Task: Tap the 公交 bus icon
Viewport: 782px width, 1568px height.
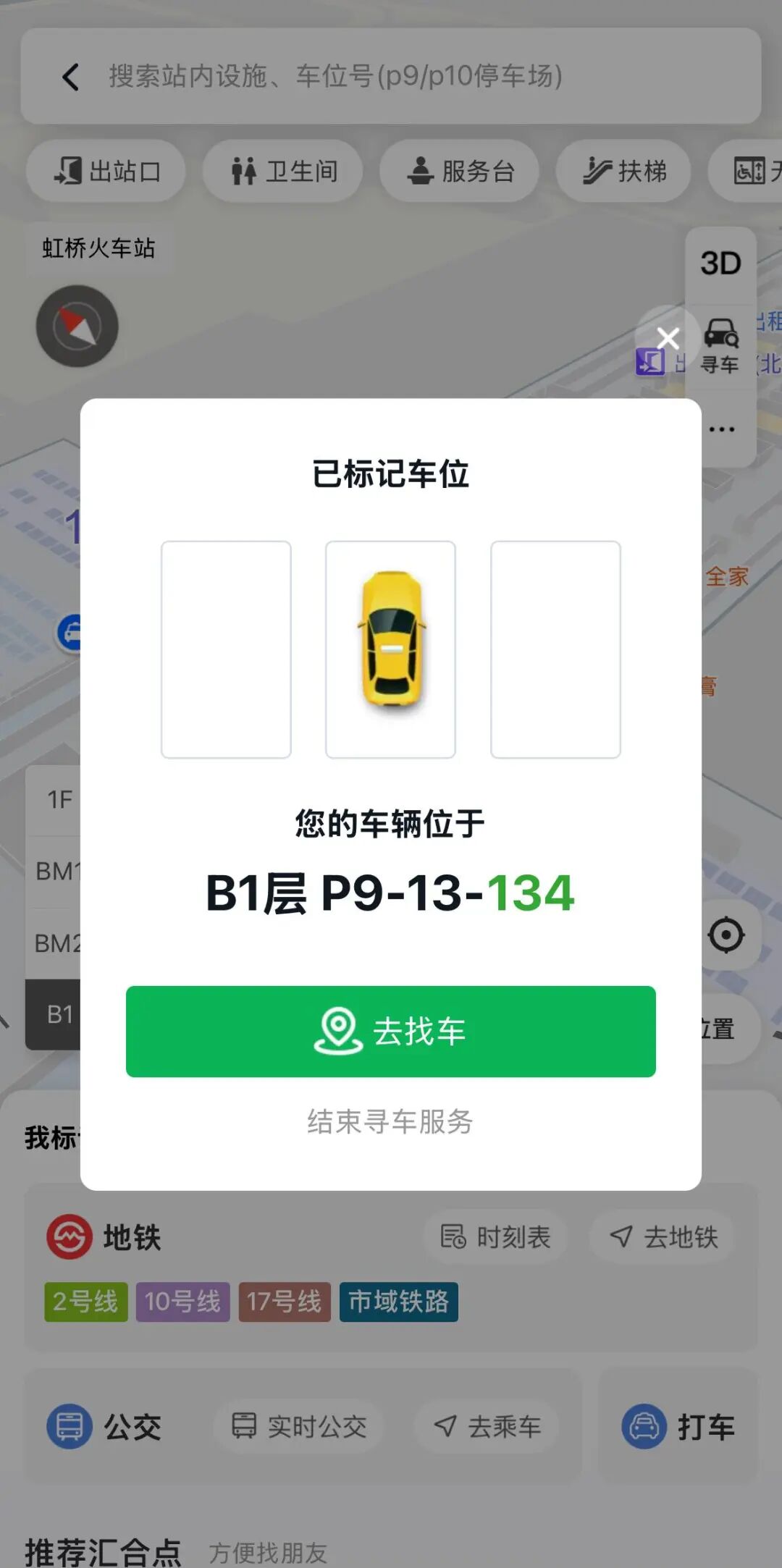Action: pyautogui.click(x=69, y=1424)
